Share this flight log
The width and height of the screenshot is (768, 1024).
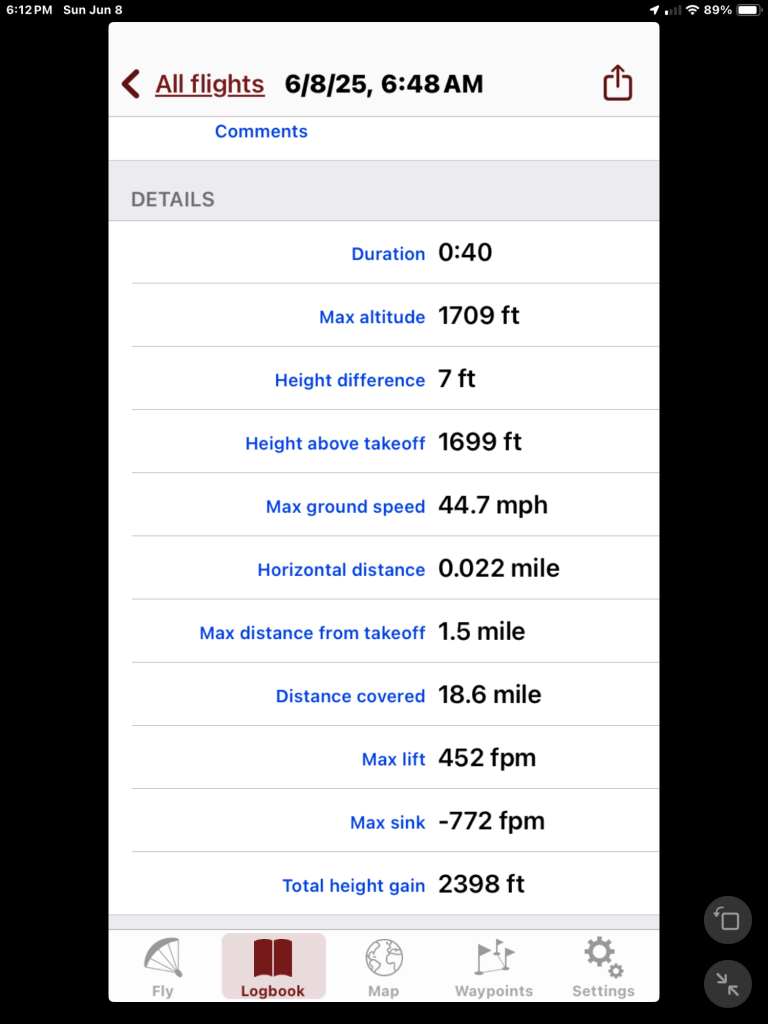click(x=618, y=83)
